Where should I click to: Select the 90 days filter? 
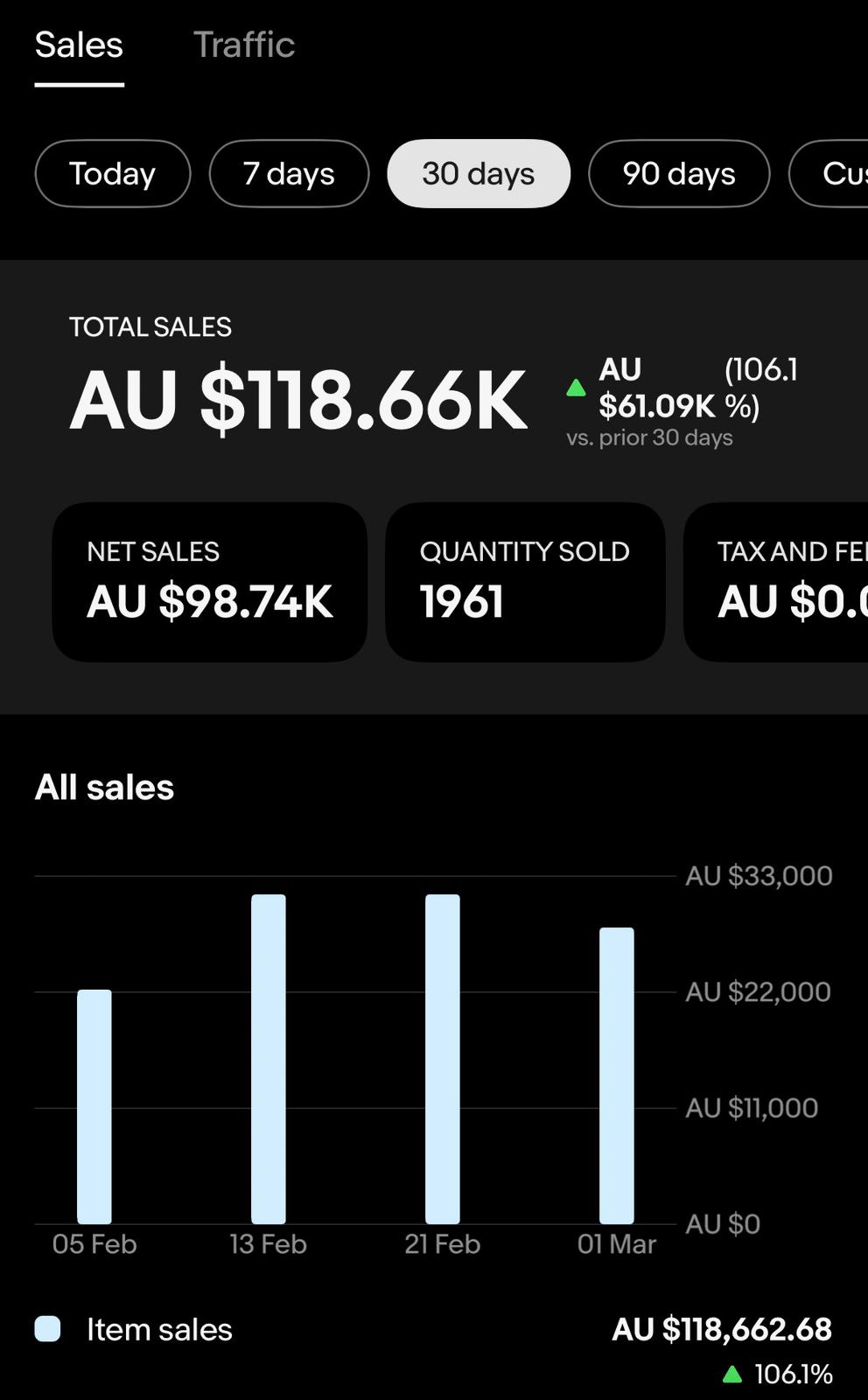[x=679, y=173]
